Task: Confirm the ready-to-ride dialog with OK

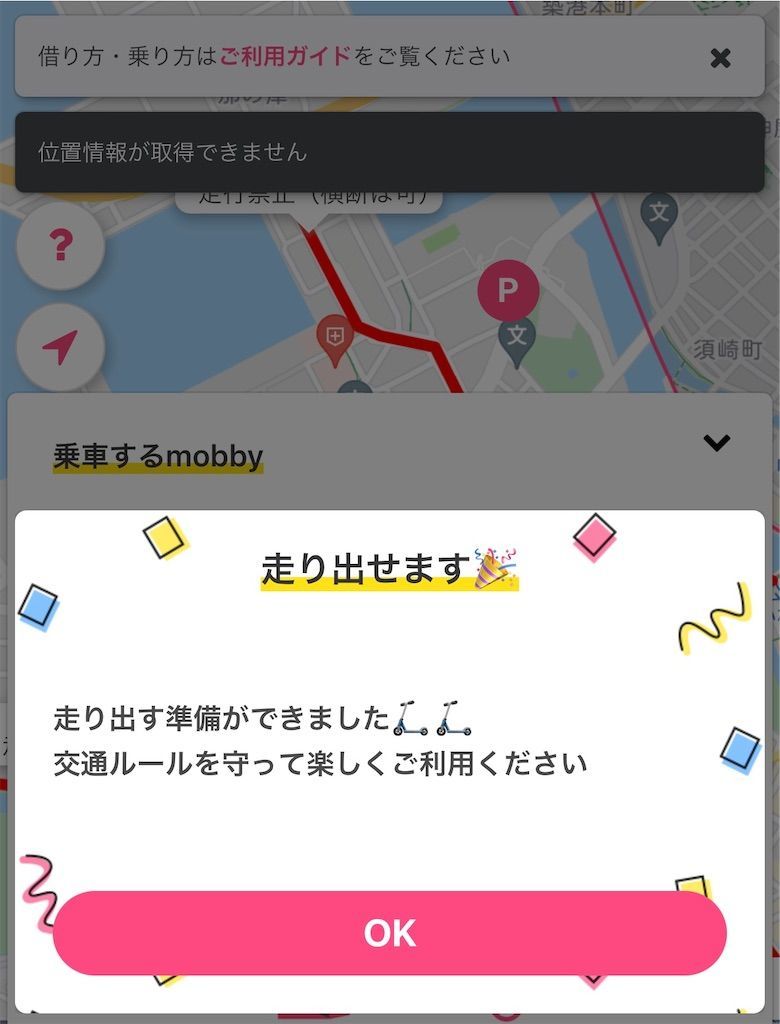Action: [x=389, y=932]
